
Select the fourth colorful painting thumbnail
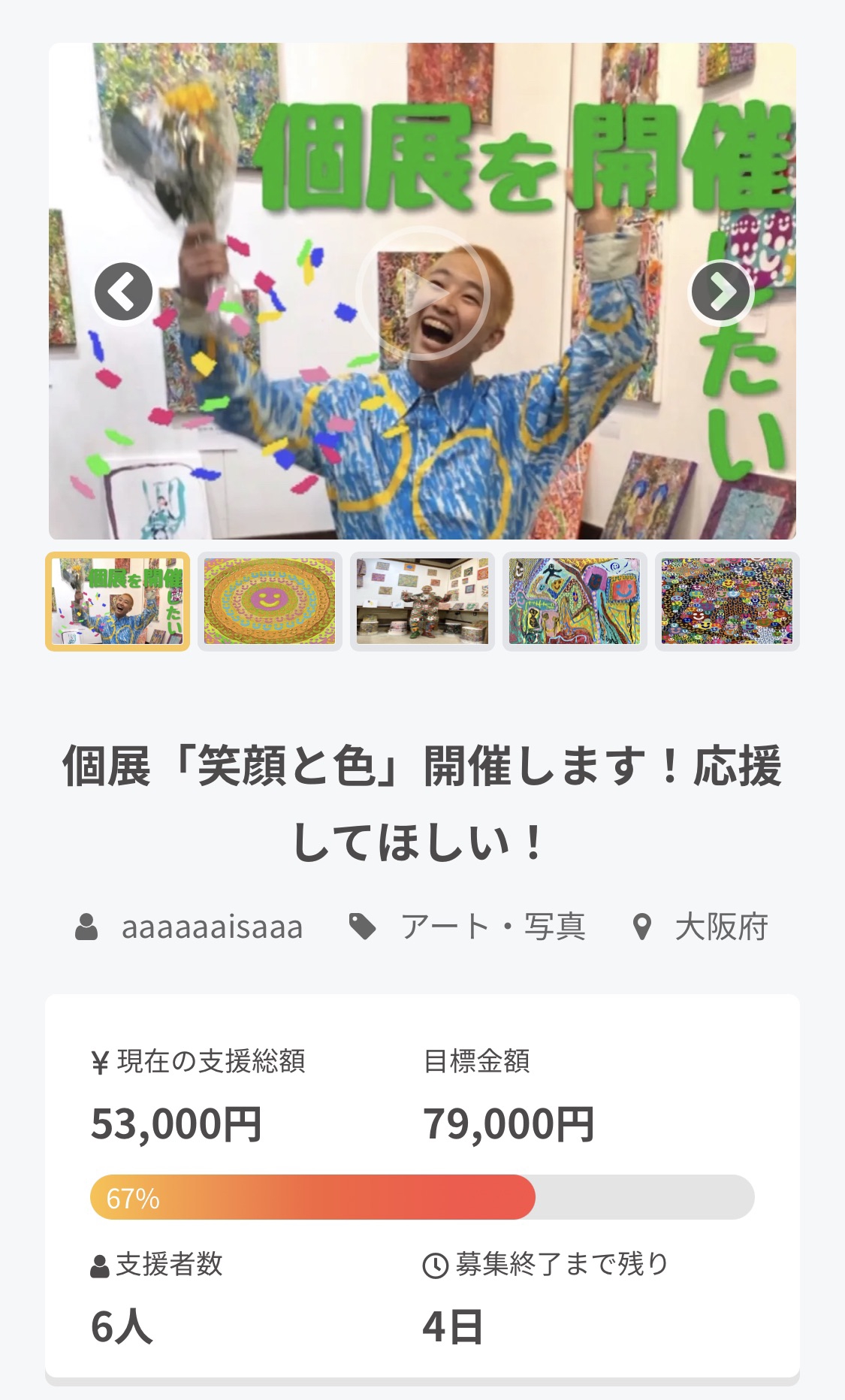pos(575,601)
